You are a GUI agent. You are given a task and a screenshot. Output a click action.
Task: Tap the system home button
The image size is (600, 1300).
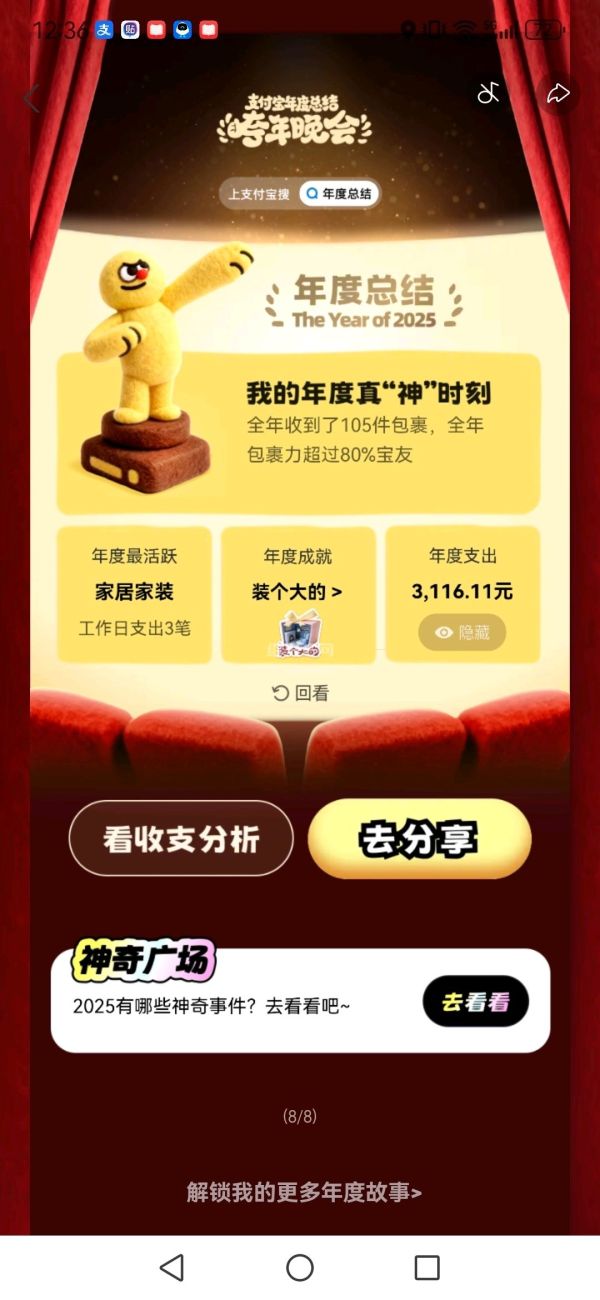coord(300,1268)
